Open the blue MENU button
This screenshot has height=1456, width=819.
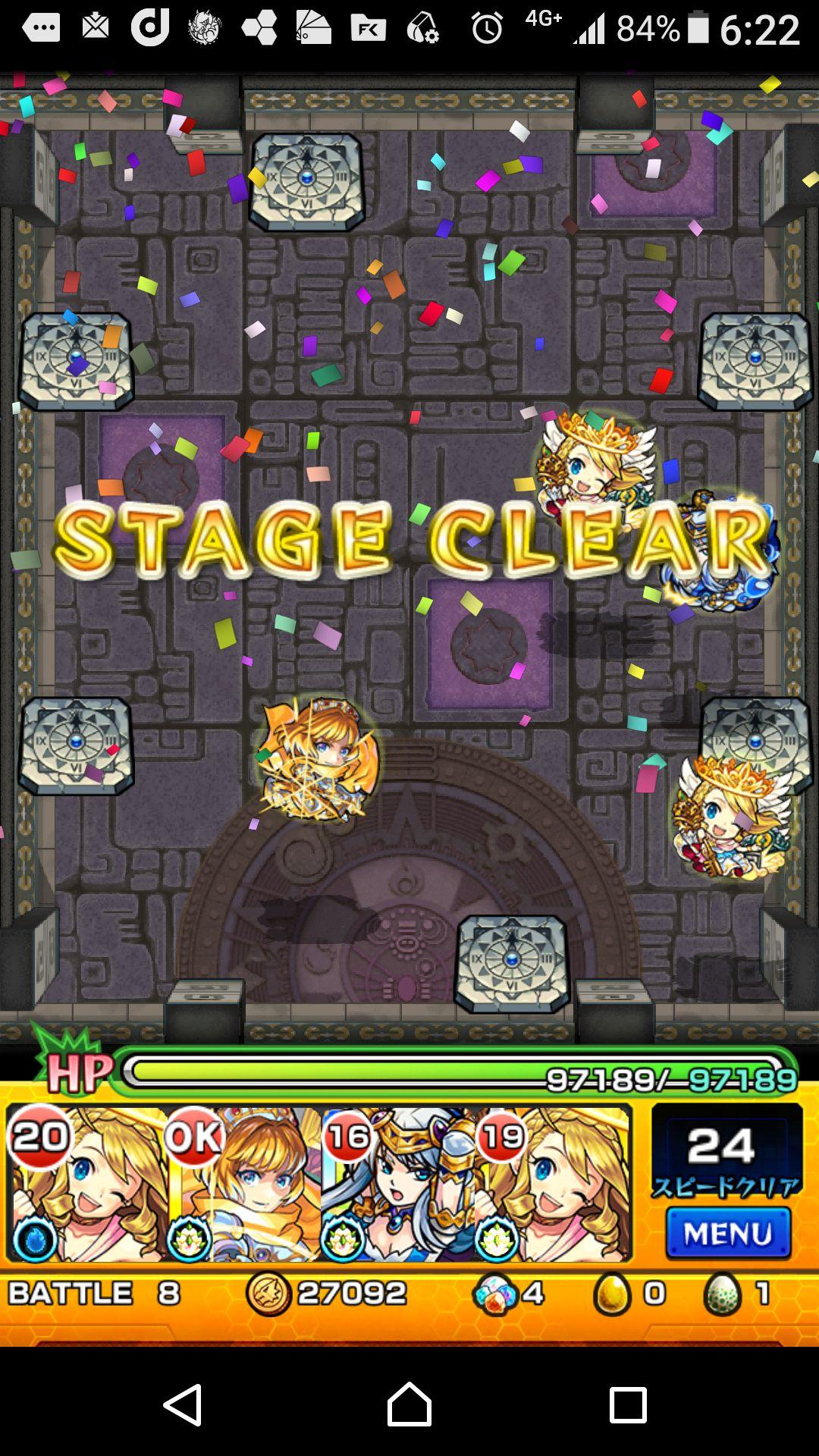(727, 1234)
